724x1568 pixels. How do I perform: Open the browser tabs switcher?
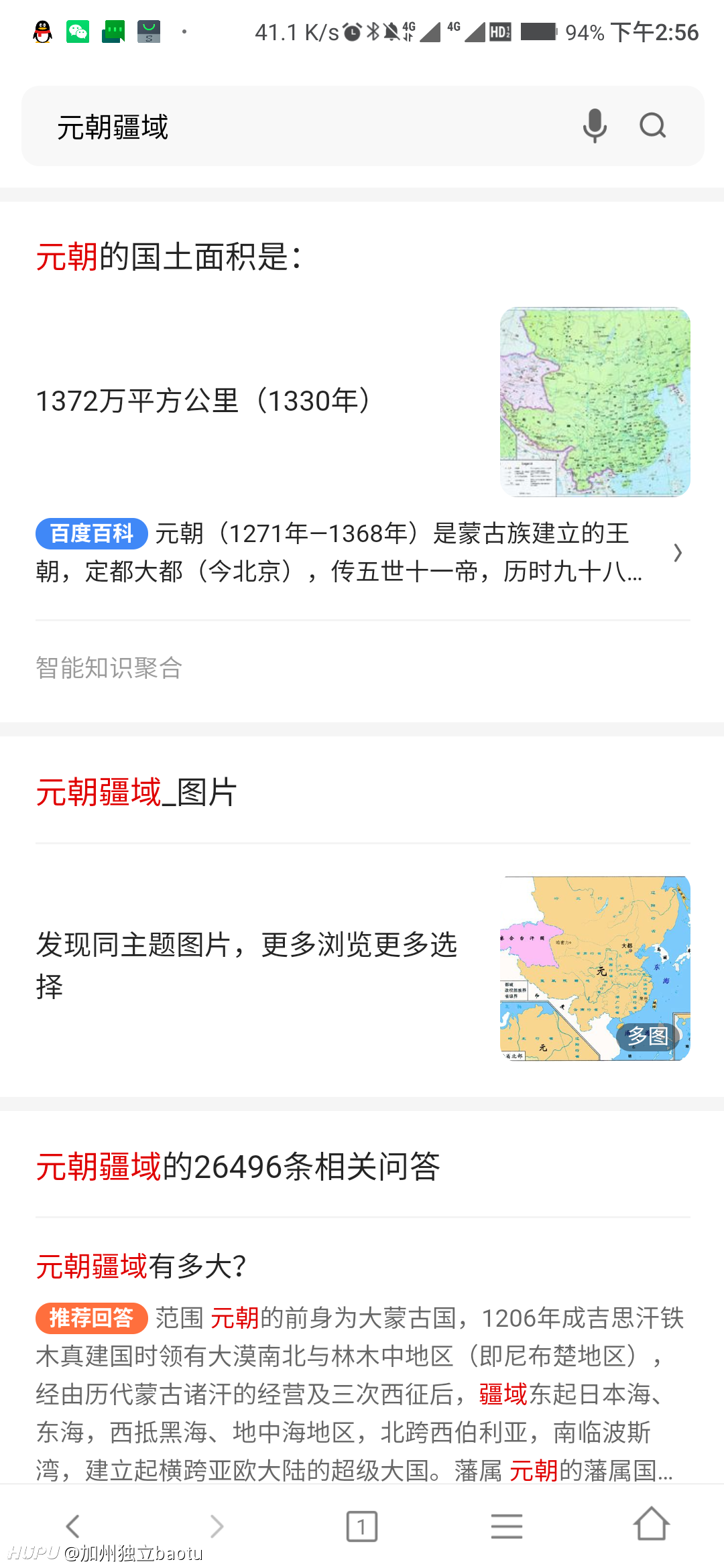pos(362,1526)
